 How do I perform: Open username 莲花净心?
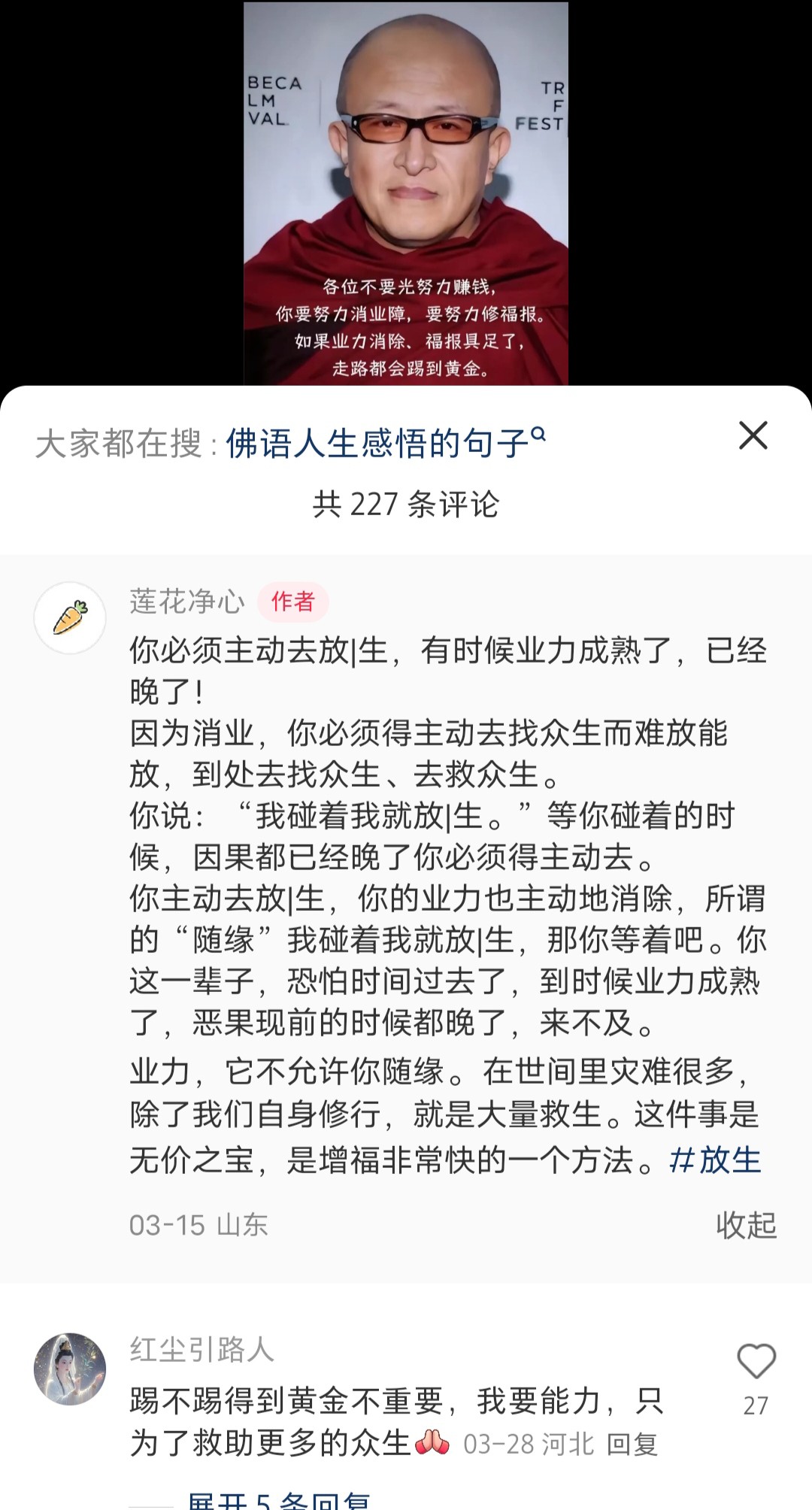coord(187,602)
